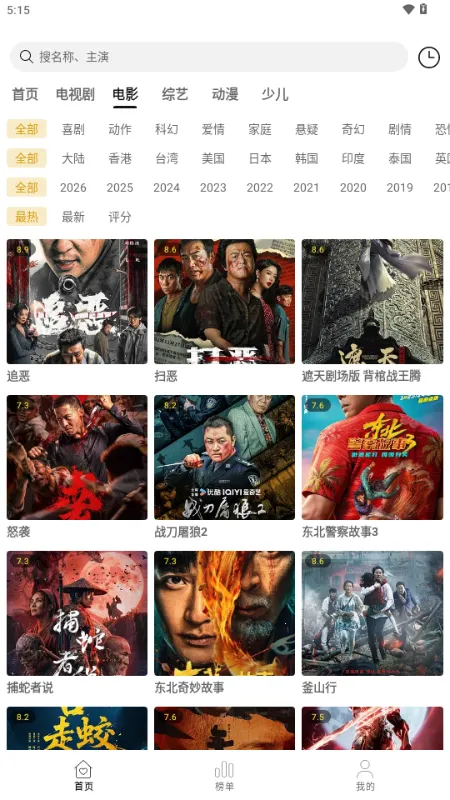Open the watch history clock icon
Viewport: 450px width, 800px height.
(429, 57)
